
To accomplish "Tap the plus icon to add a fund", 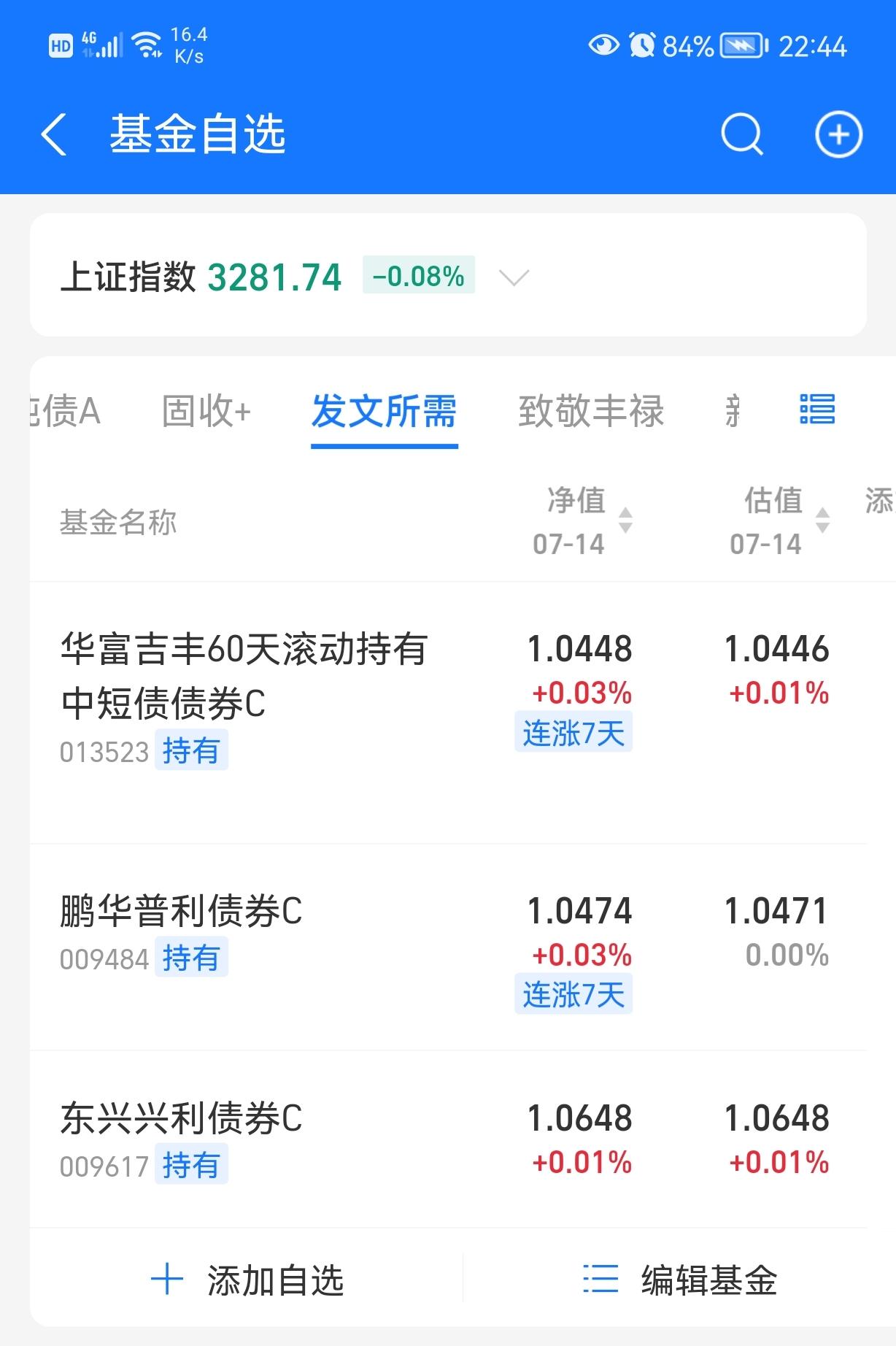I will [839, 134].
